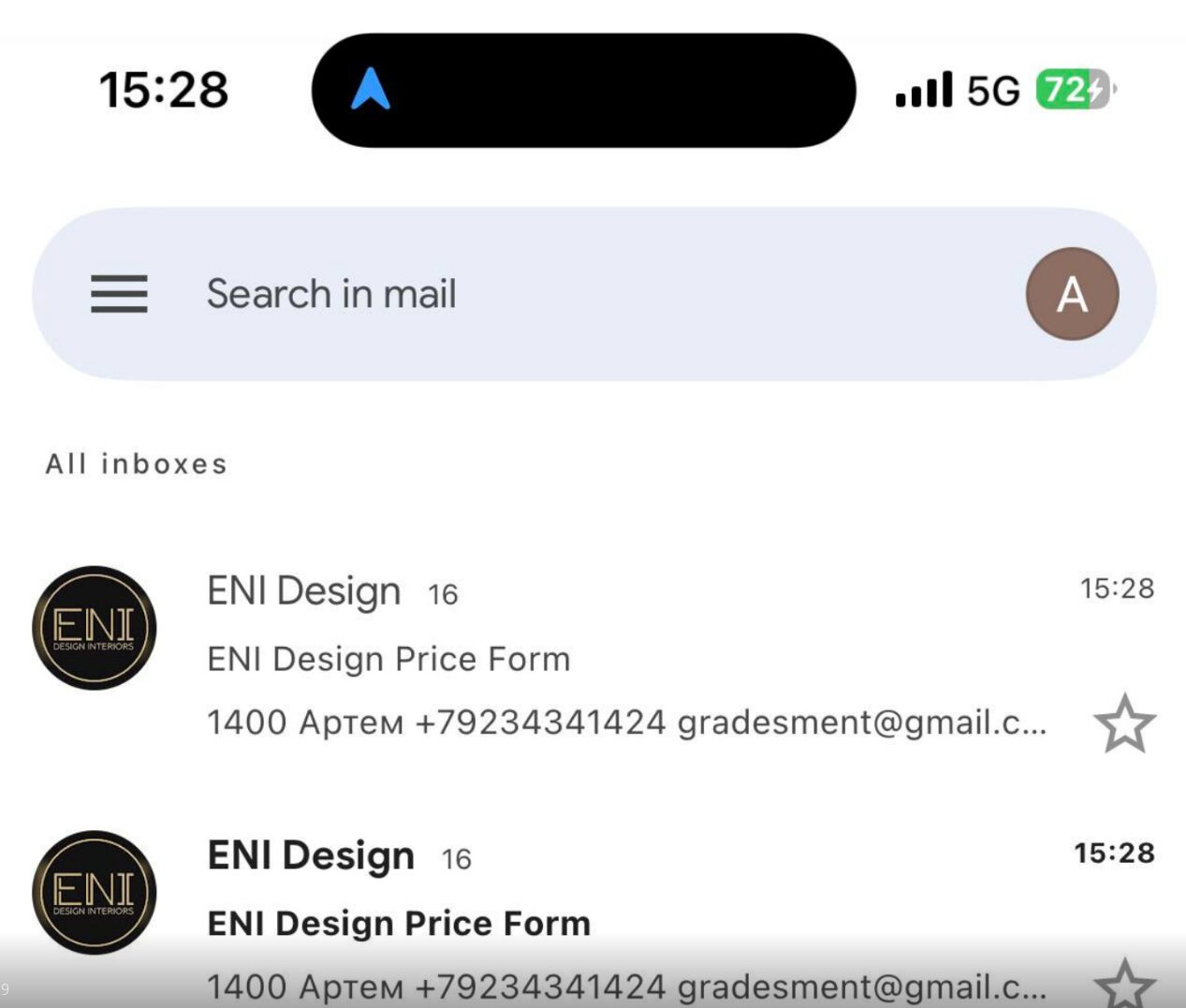
Task: Open the account avatar with letter A
Action: (1072, 294)
